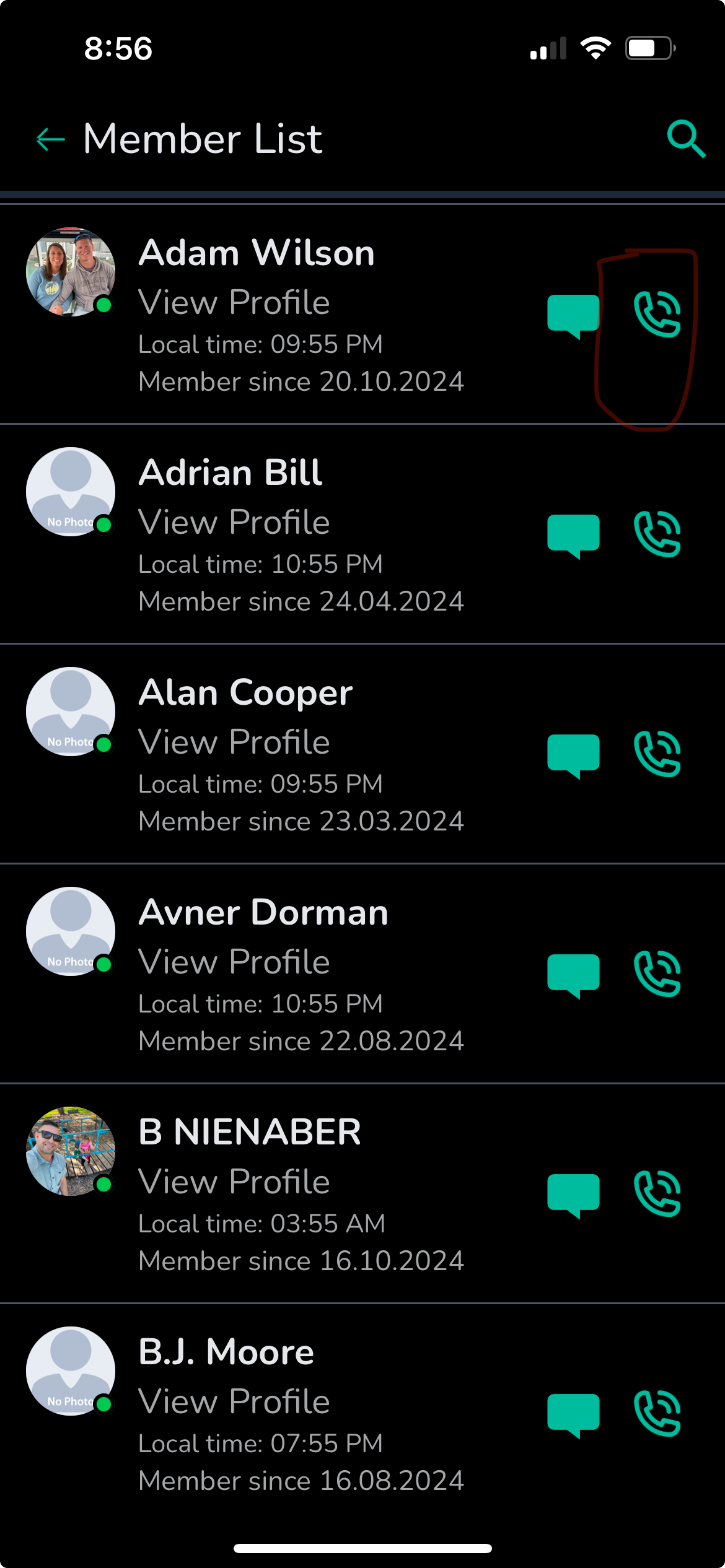View Adam Wilson's profile

click(234, 302)
